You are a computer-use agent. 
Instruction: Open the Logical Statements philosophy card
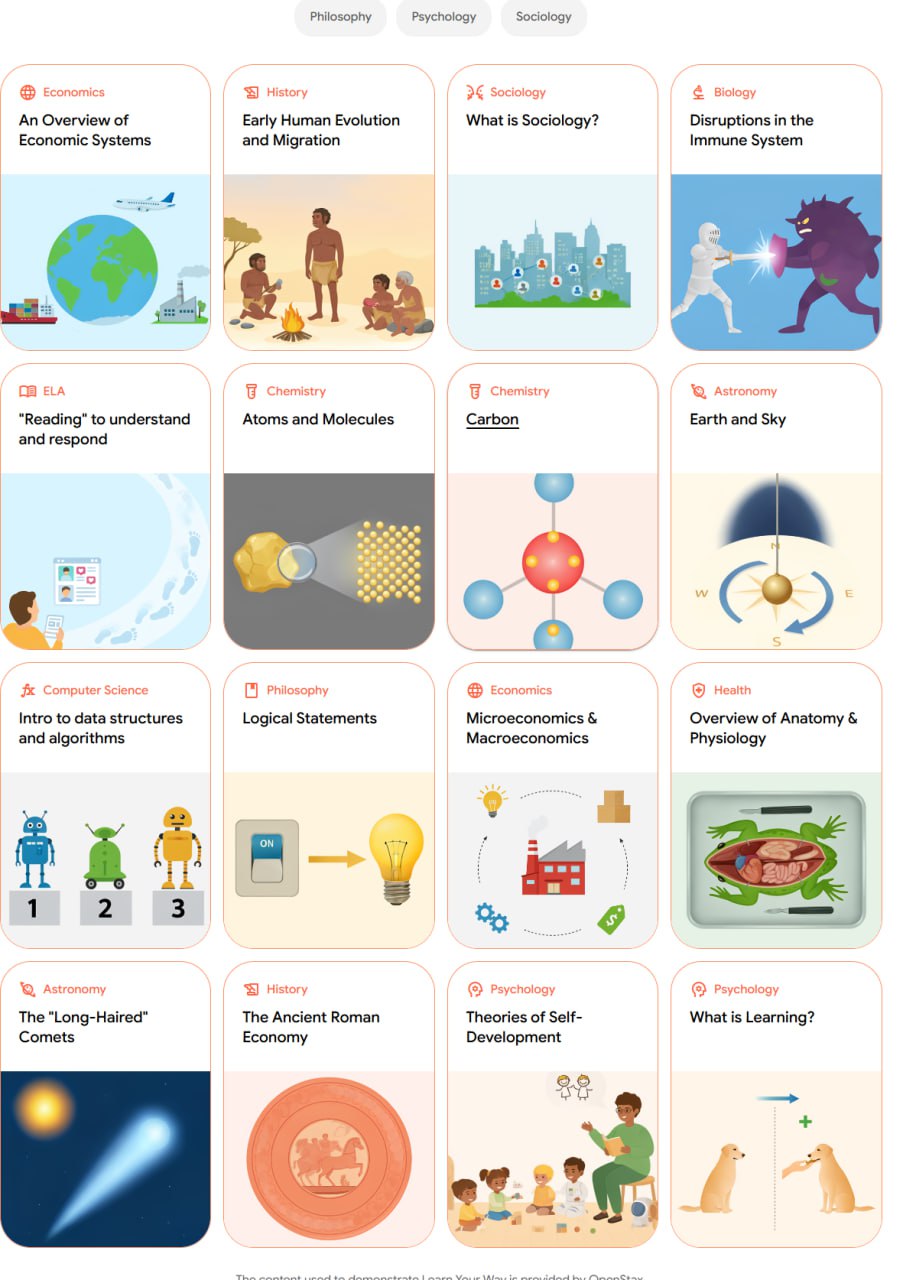point(329,806)
